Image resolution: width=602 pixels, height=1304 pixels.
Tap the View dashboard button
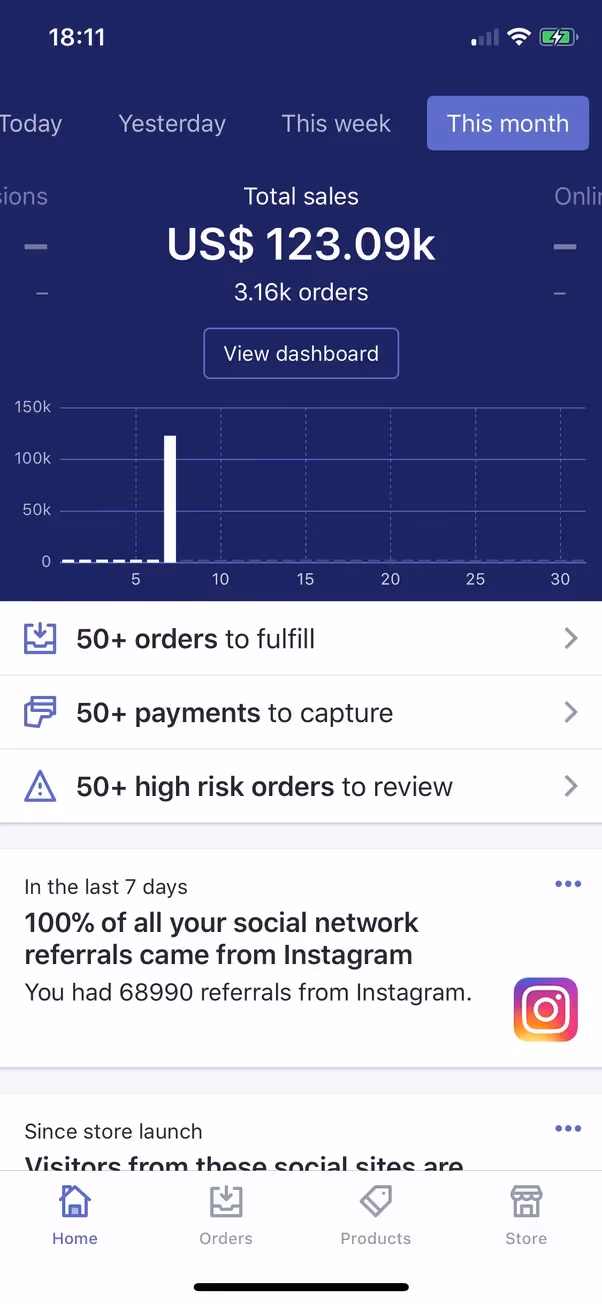(301, 353)
